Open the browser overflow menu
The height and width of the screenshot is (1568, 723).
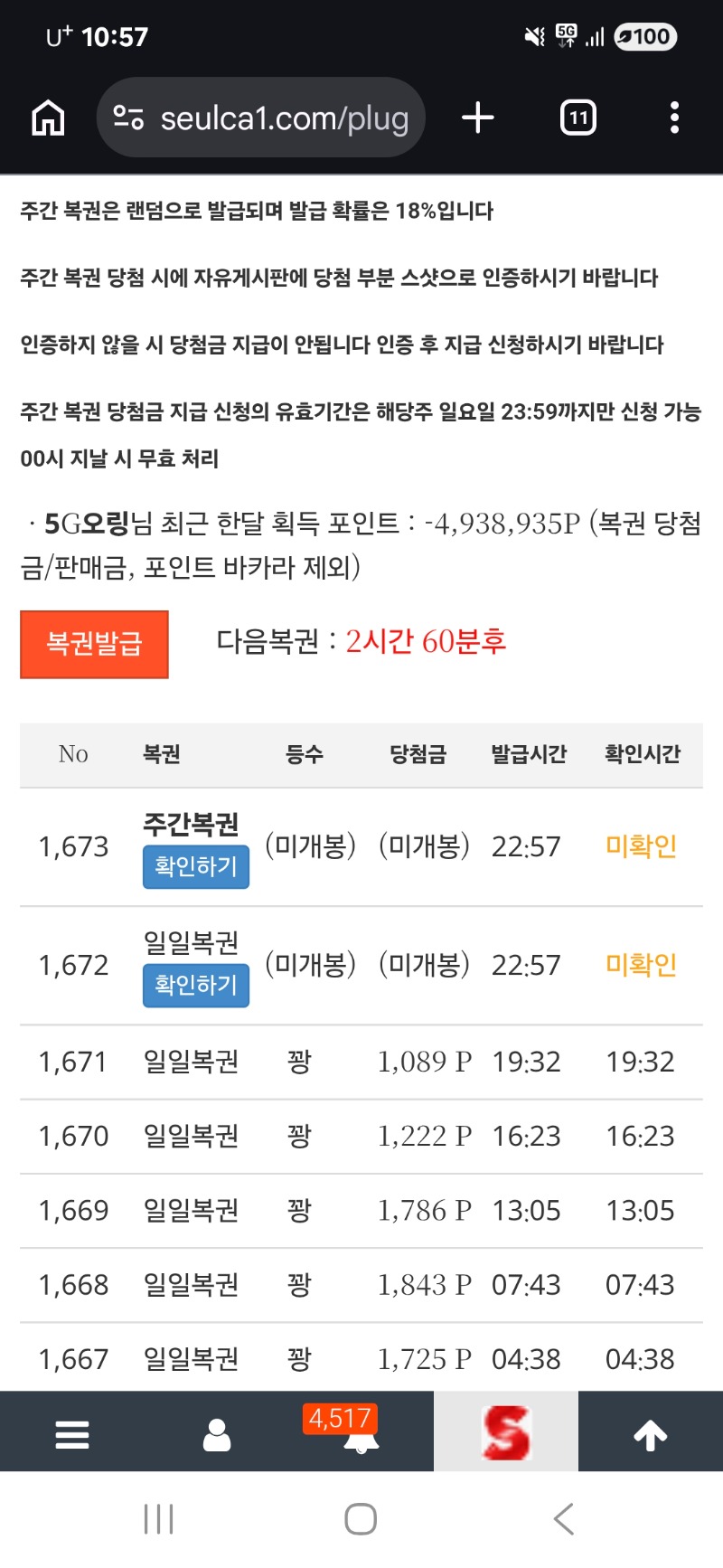(674, 118)
